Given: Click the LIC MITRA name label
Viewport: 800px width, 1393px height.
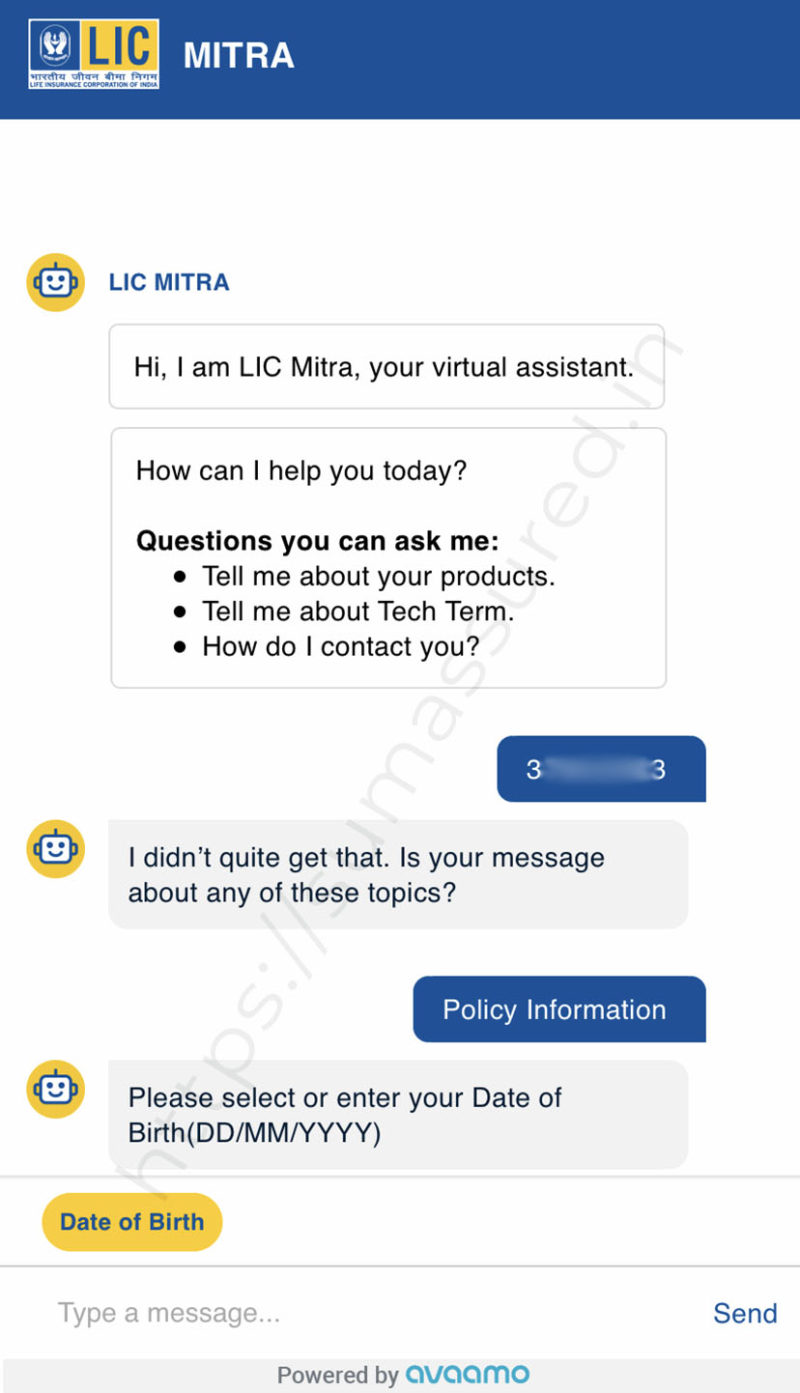Looking at the screenshot, I should [168, 282].
